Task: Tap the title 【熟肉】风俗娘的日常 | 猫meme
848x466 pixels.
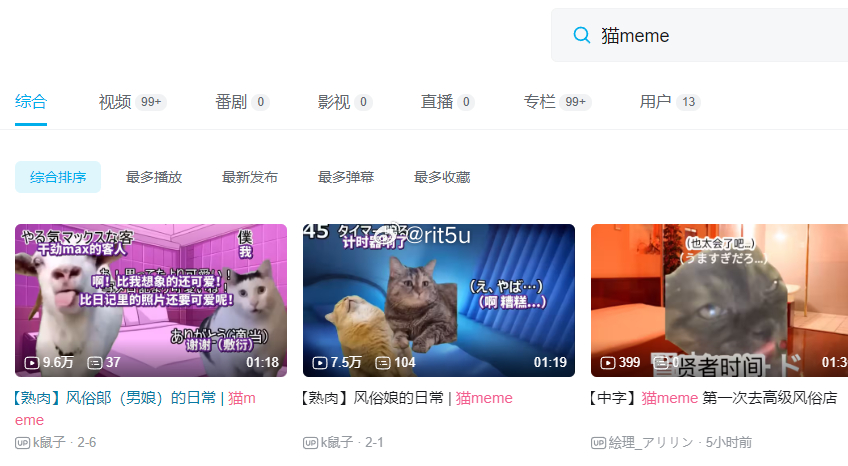Action: click(407, 398)
